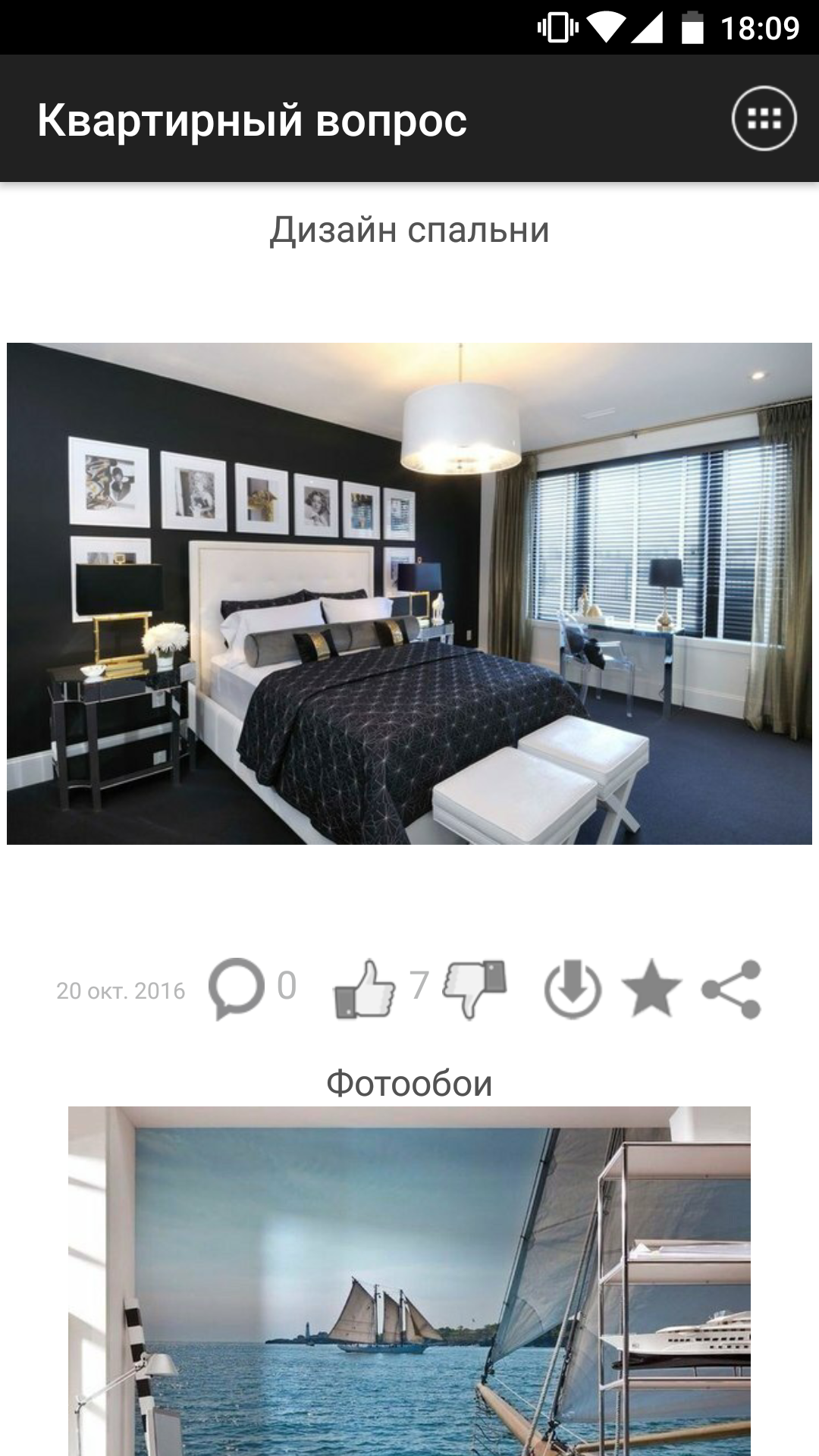The image size is (819, 1456).
Task: Open the Дизайн спальни bedroom photo
Action: [409, 593]
